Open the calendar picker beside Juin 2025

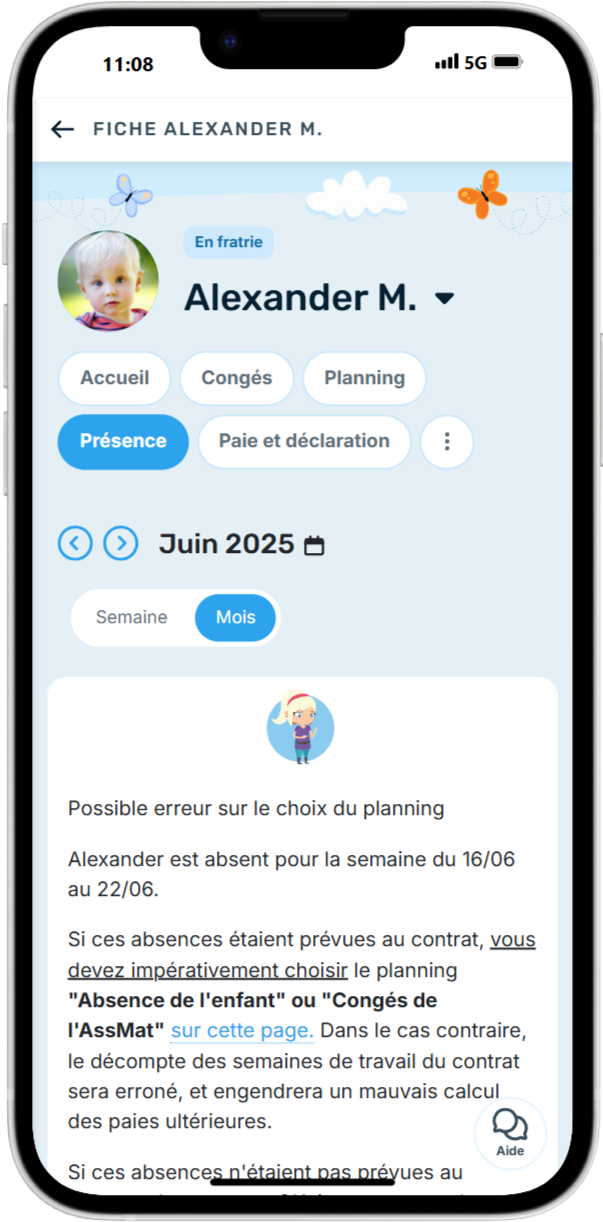314,546
